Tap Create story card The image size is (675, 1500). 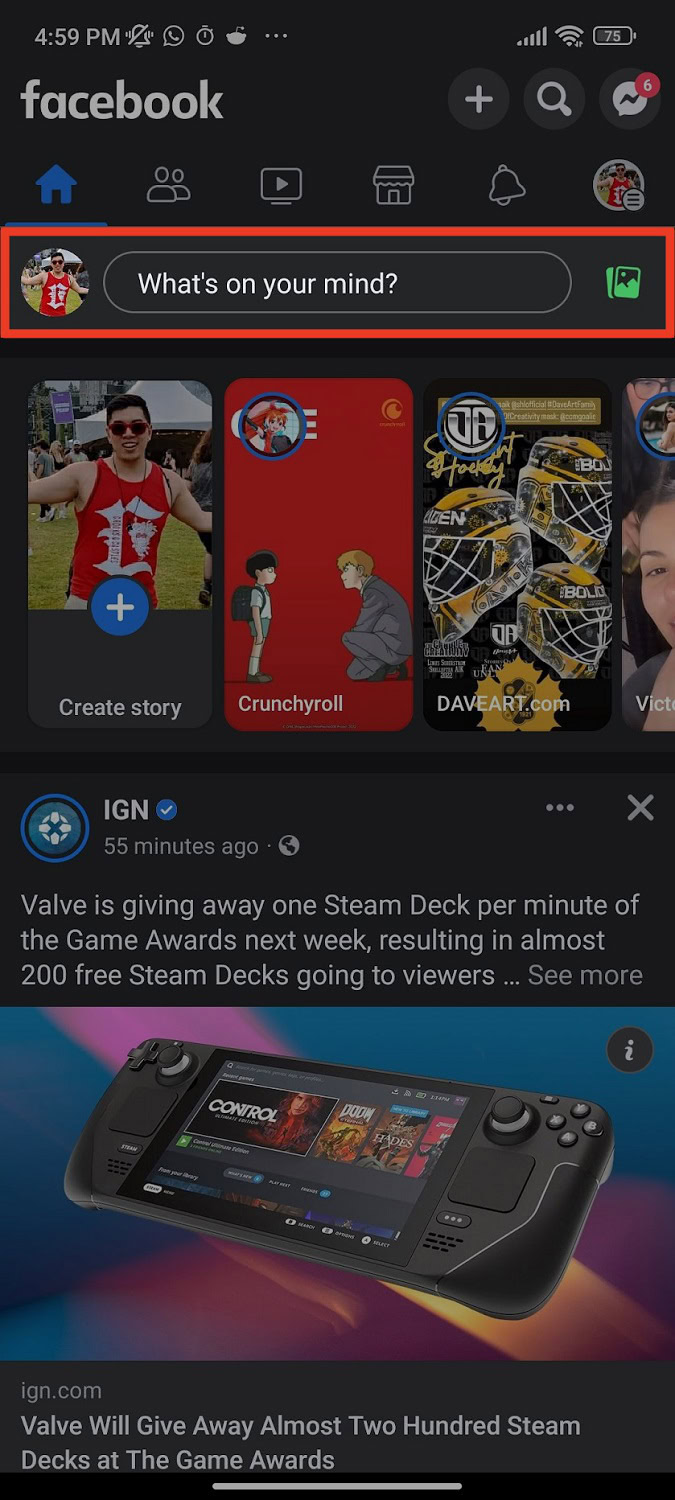click(x=120, y=553)
